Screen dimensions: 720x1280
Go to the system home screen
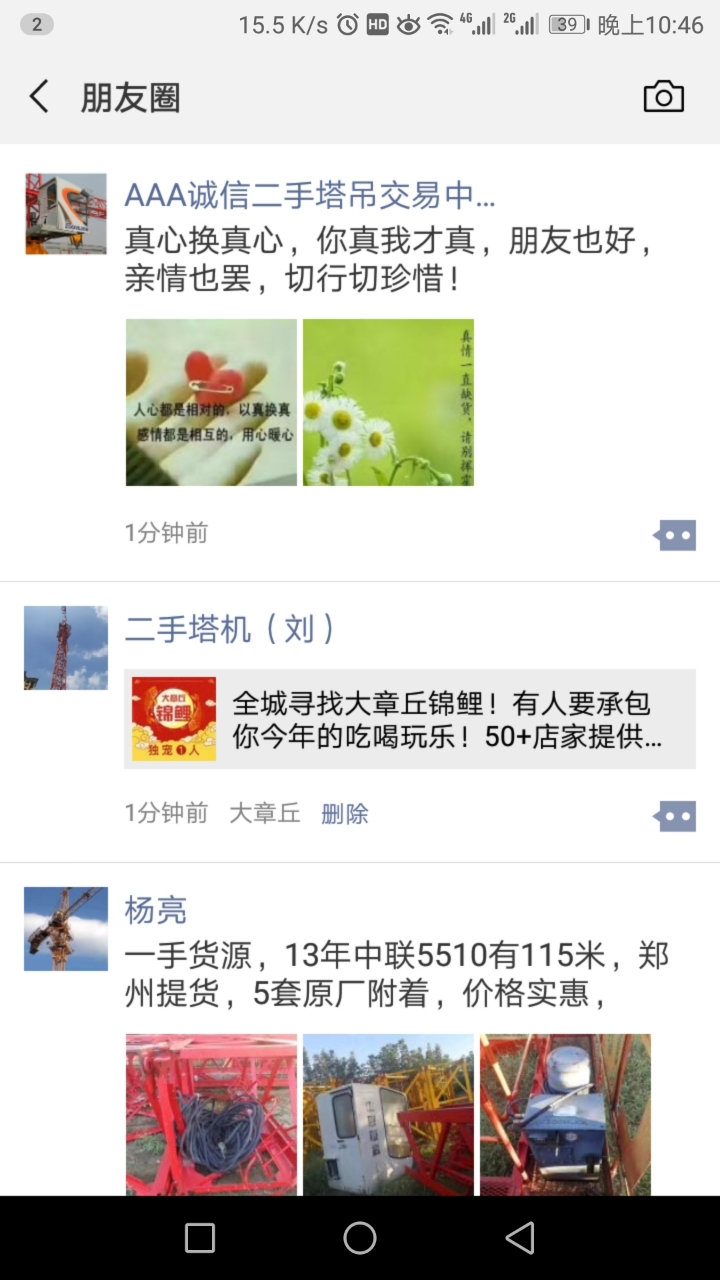360,1238
